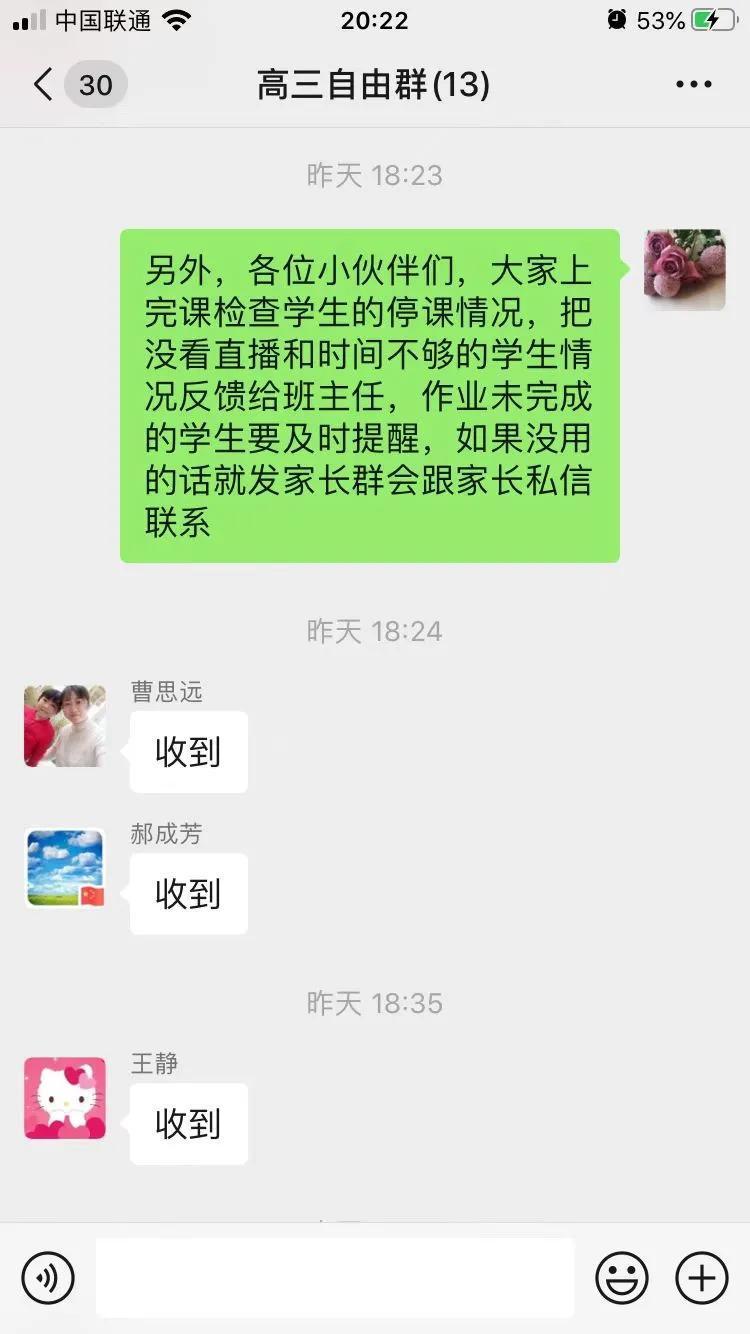Switch to voice message input
The height and width of the screenshot is (1334, 750).
48,1277
